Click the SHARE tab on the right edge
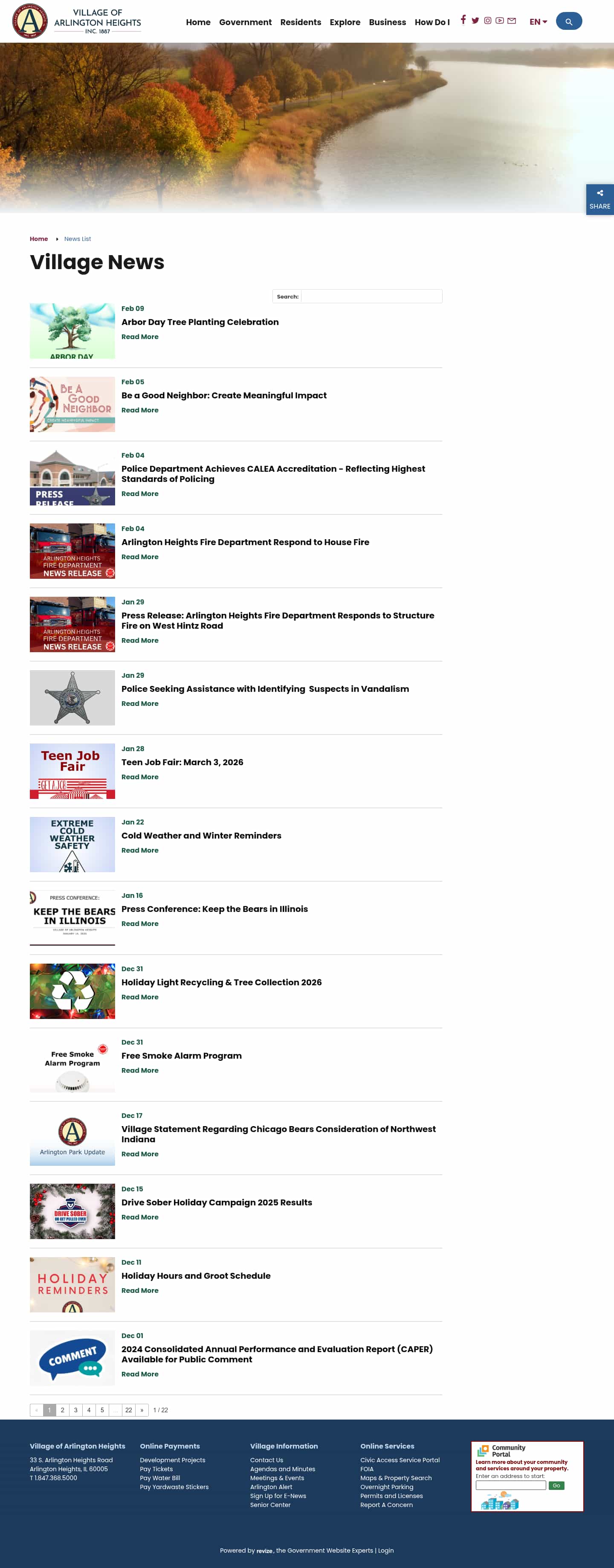Screen dimensions: 614x1568 click(x=600, y=199)
